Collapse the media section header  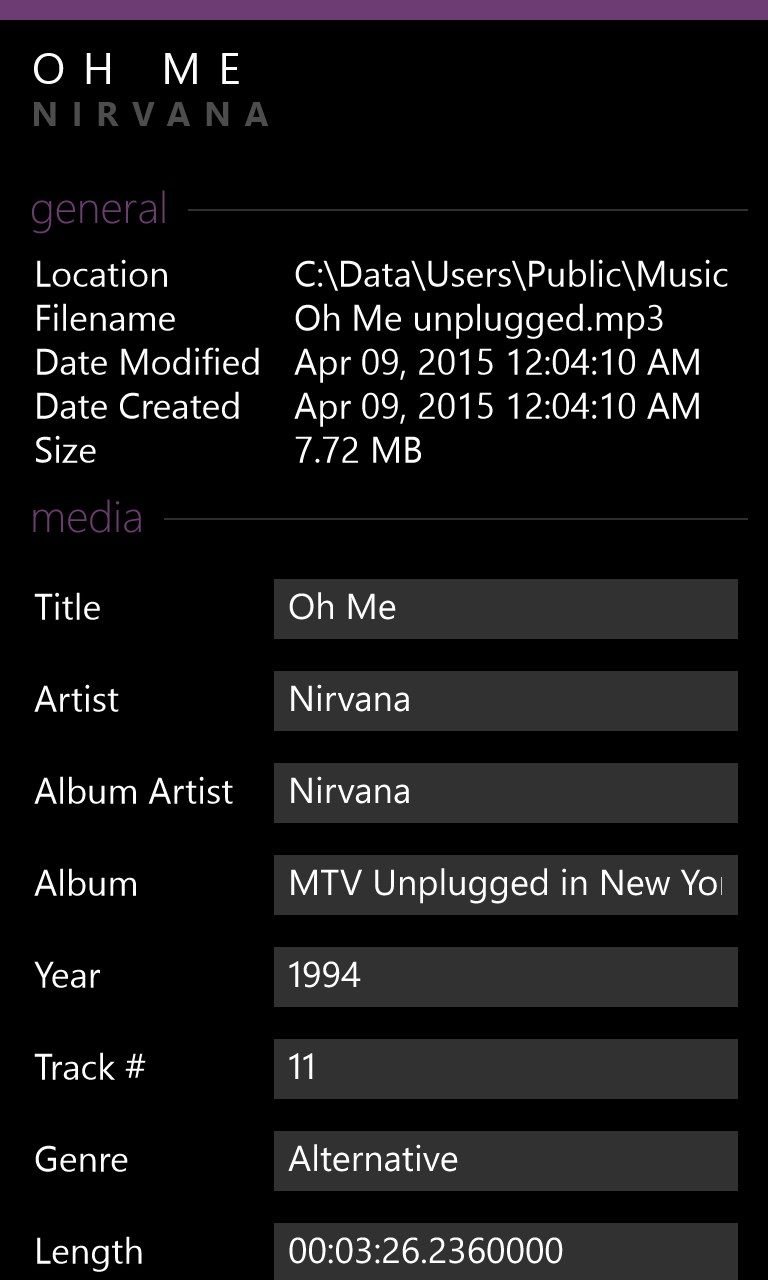point(85,517)
